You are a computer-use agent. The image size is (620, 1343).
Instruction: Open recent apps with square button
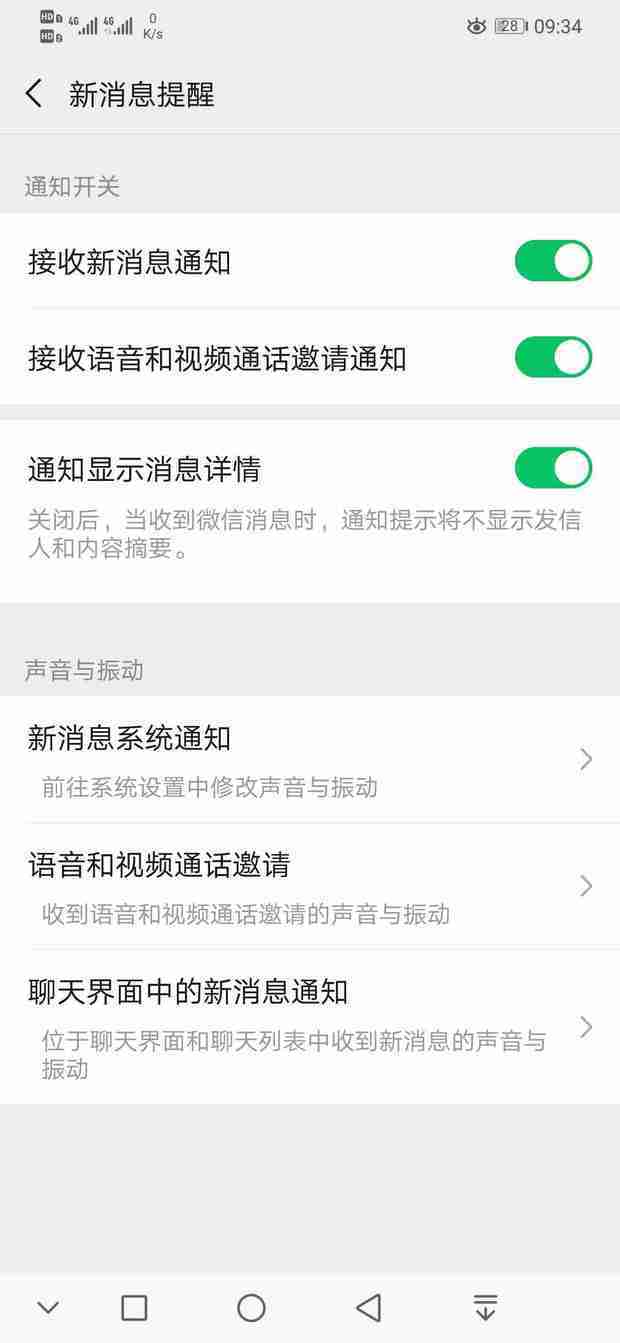click(134, 1307)
